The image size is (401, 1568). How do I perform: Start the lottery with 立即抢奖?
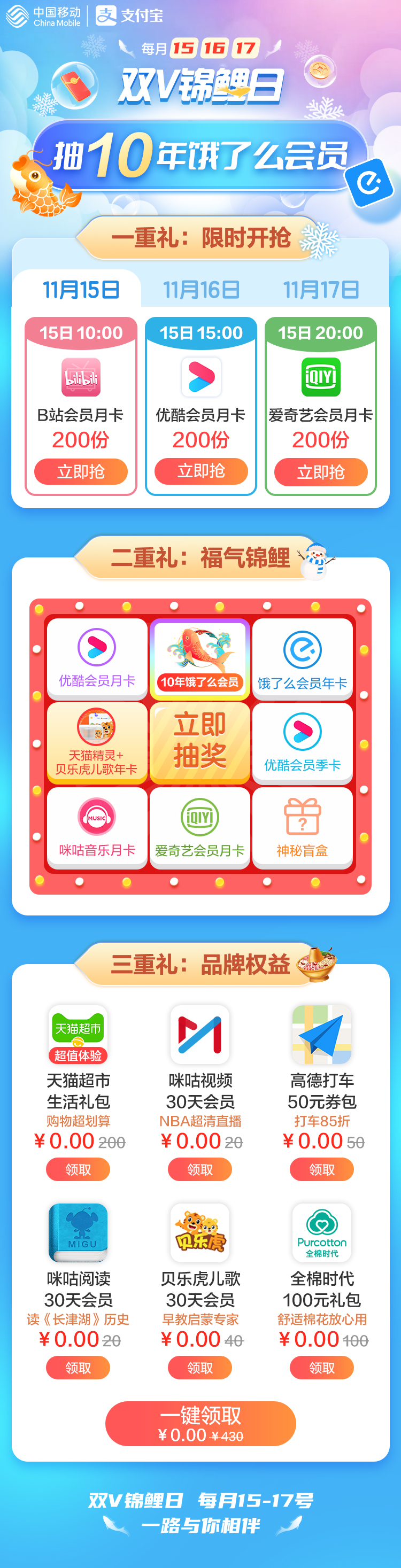pyautogui.click(x=200, y=741)
